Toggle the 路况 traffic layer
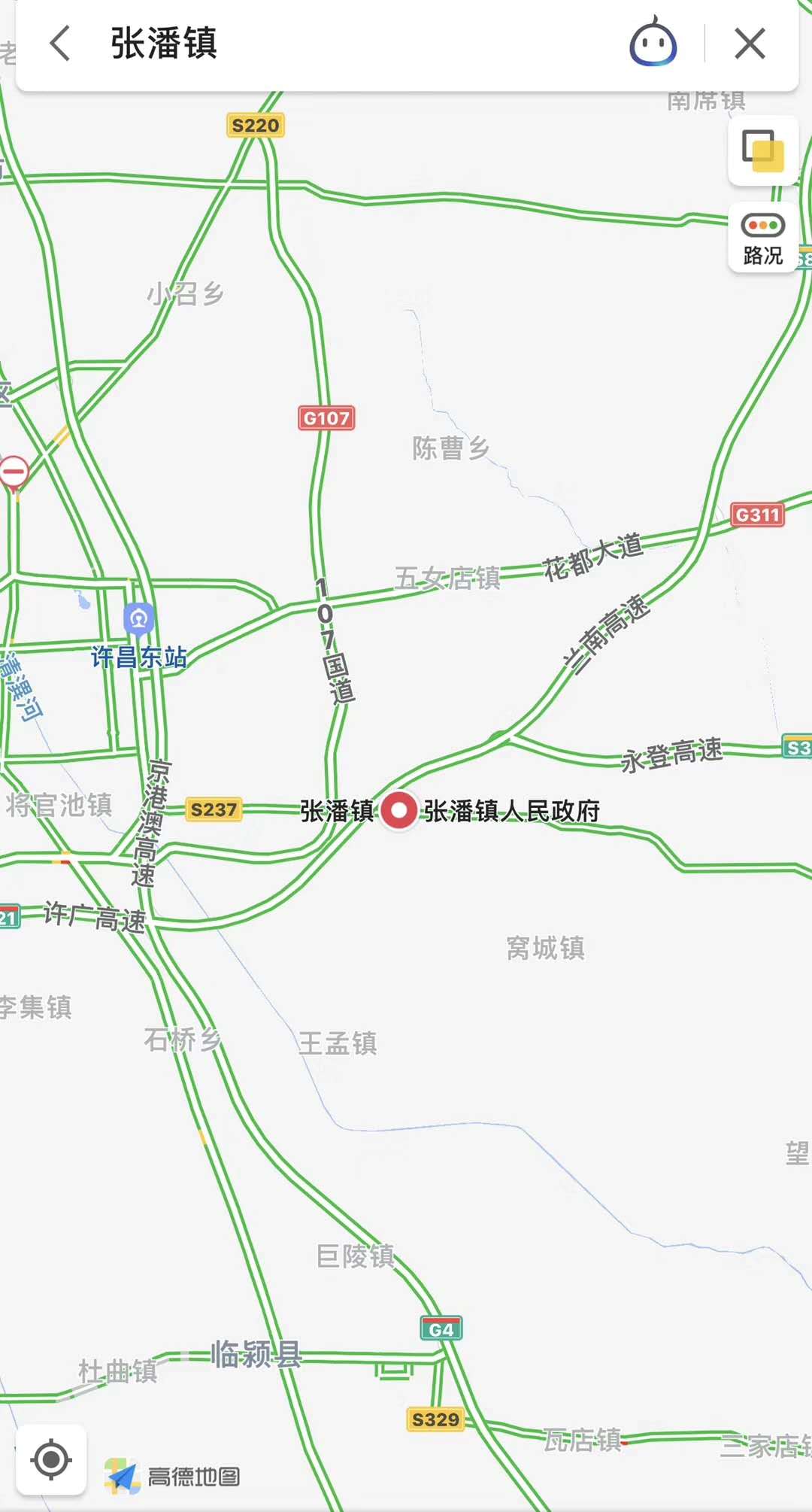 click(x=762, y=238)
